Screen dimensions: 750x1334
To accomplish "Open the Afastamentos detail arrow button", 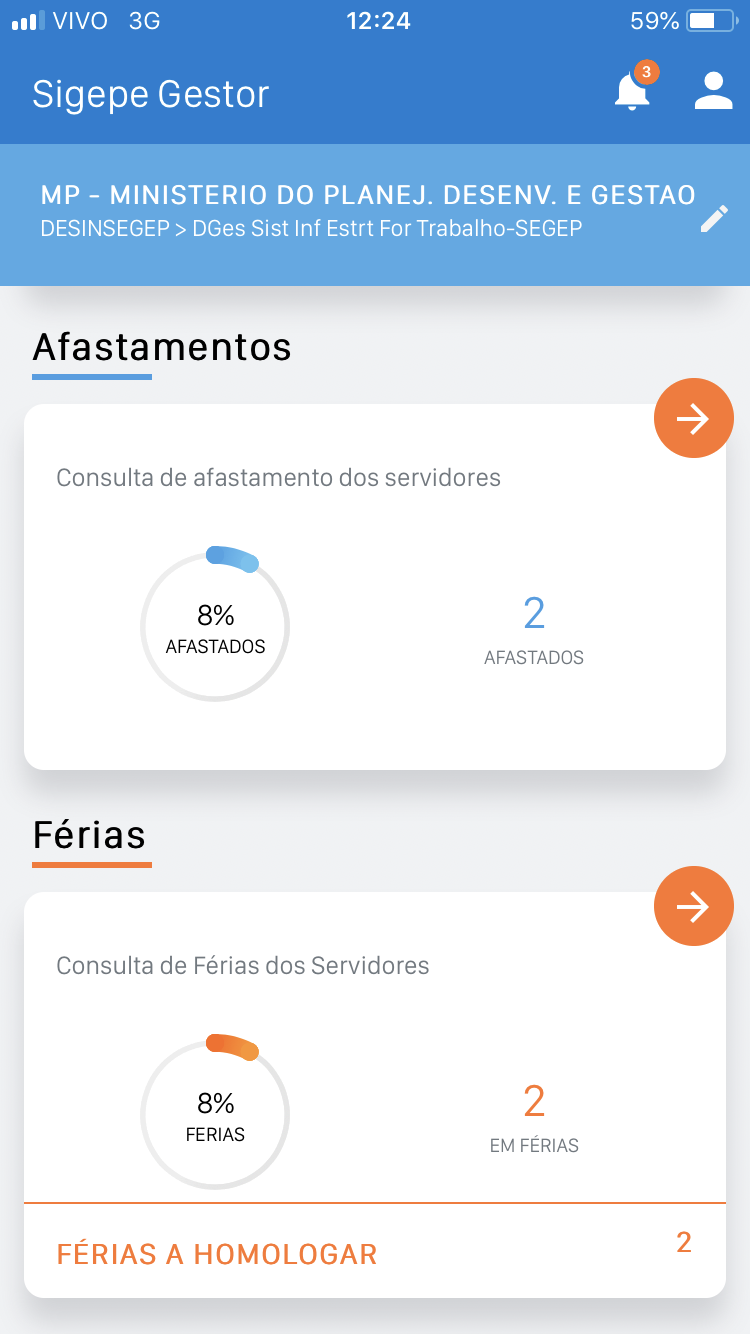I will 693,418.
